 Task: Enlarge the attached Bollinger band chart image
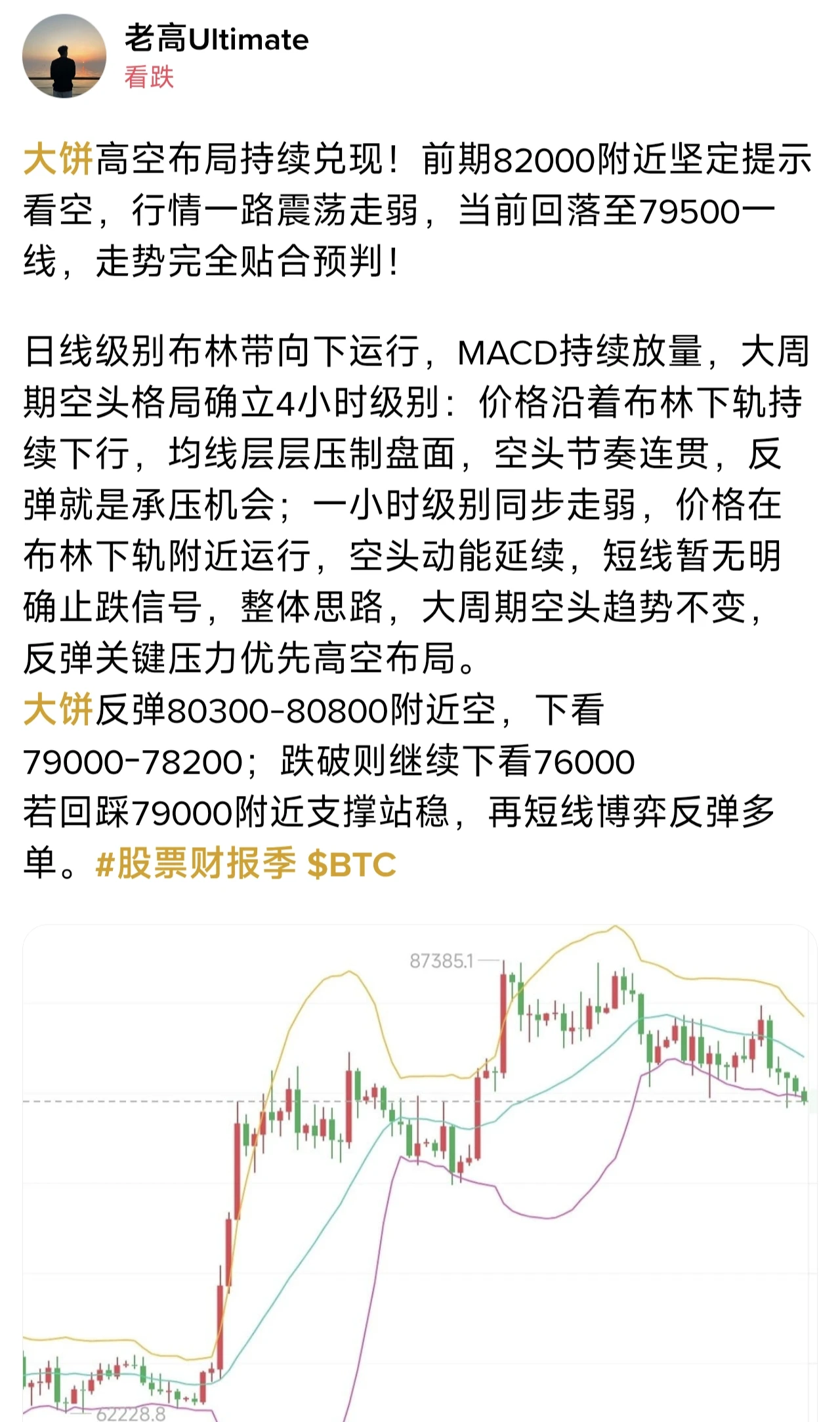coord(420,1173)
